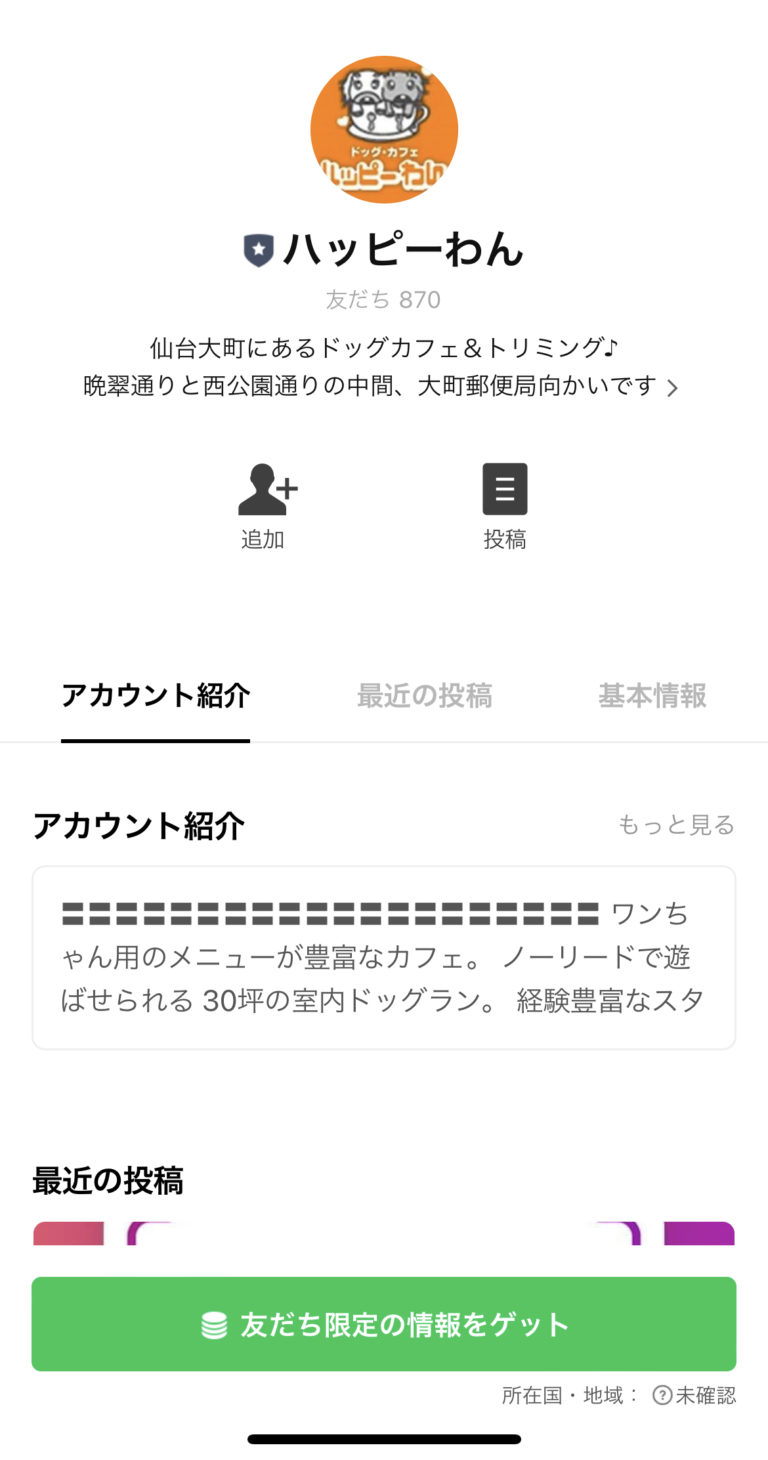
Task: Tap the ハッピーわん profile picture
Action: point(384,129)
